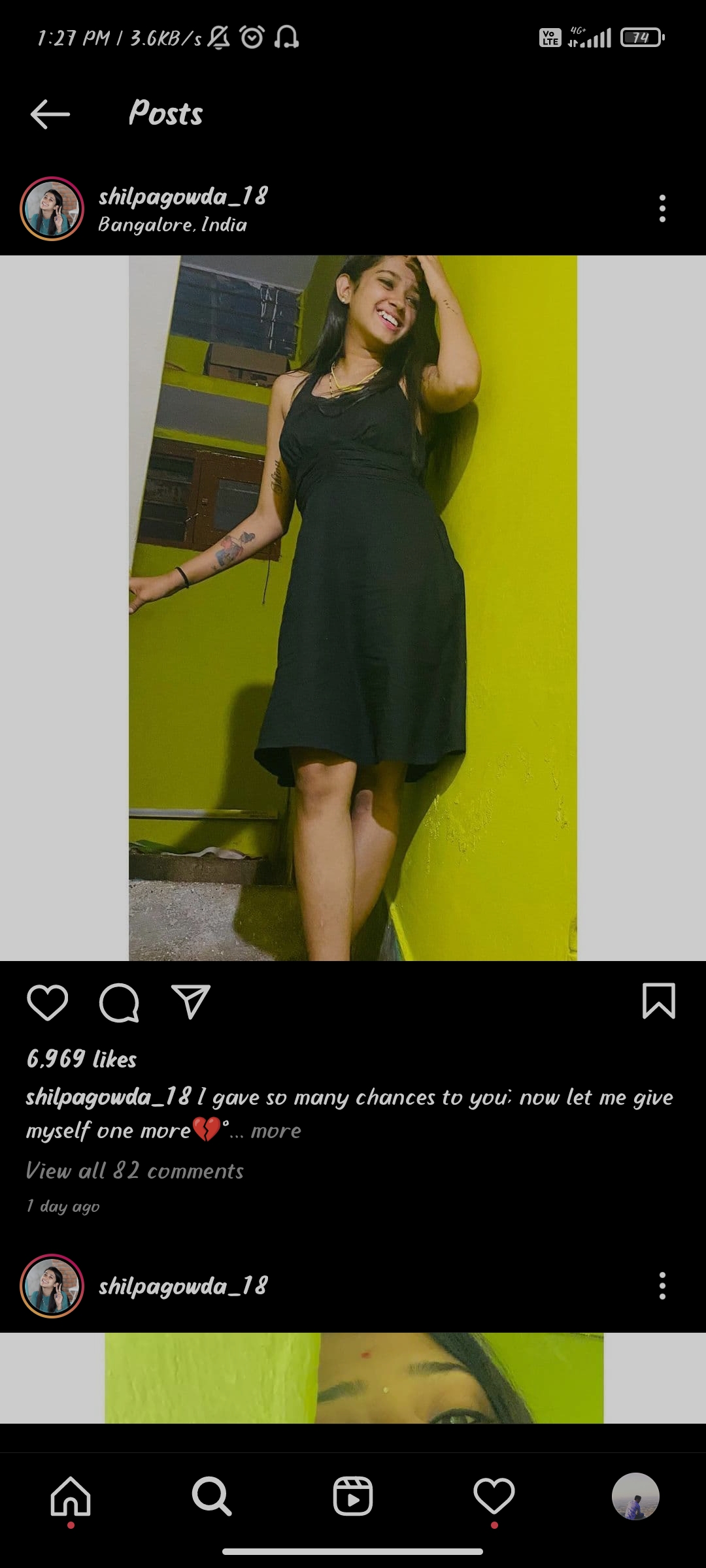Switch to the Reels tab

coord(353,1496)
